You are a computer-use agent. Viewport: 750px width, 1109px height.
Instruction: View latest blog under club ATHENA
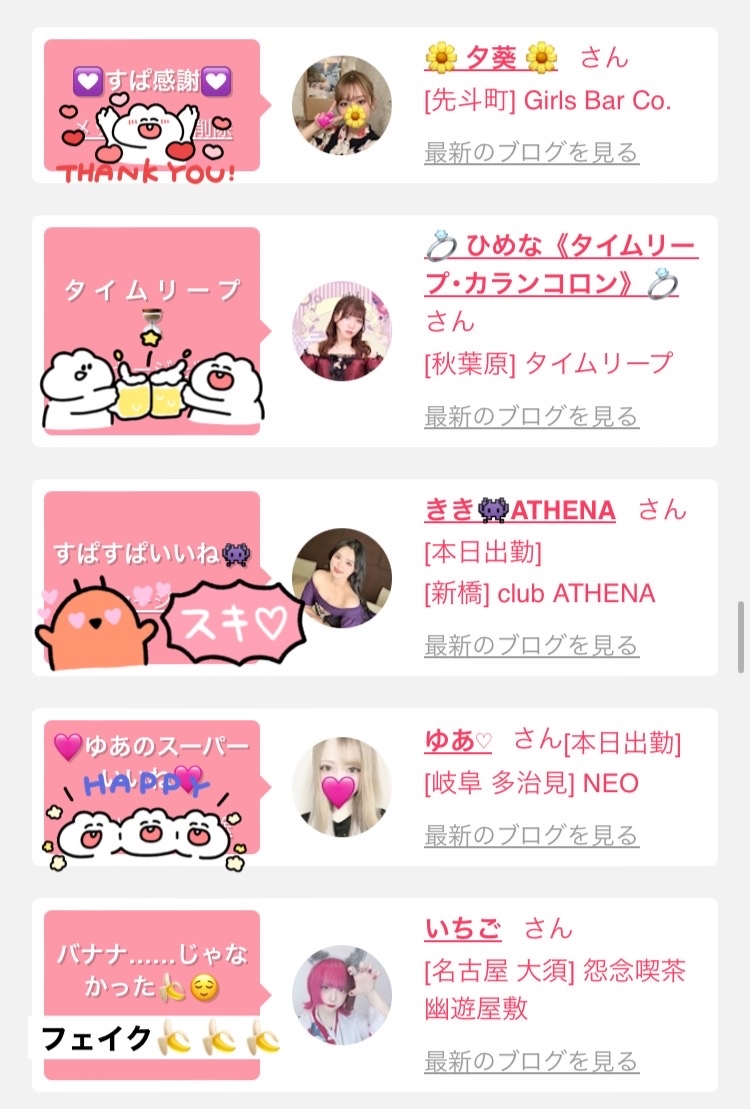point(531,645)
